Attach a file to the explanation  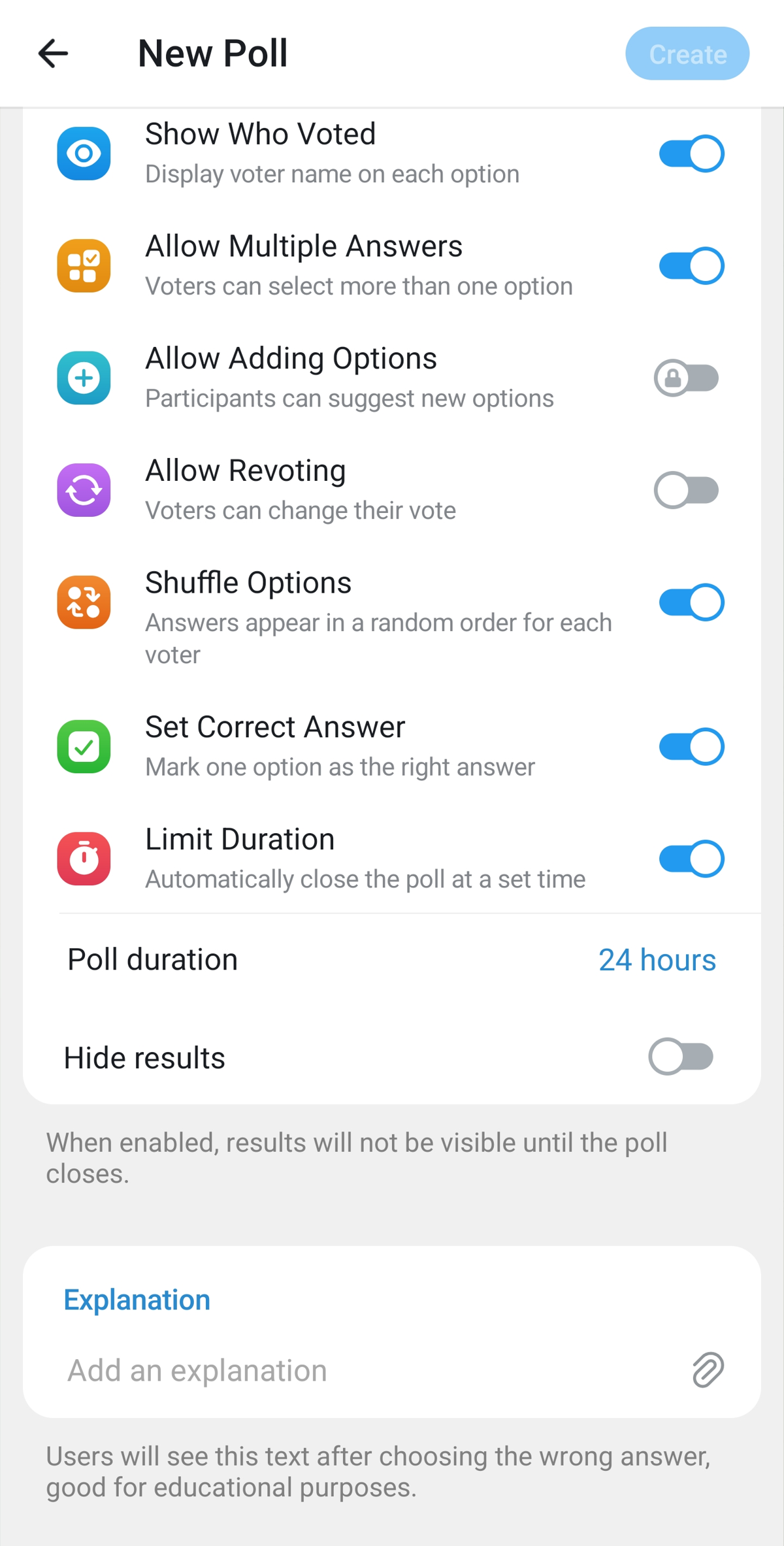pos(708,1370)
